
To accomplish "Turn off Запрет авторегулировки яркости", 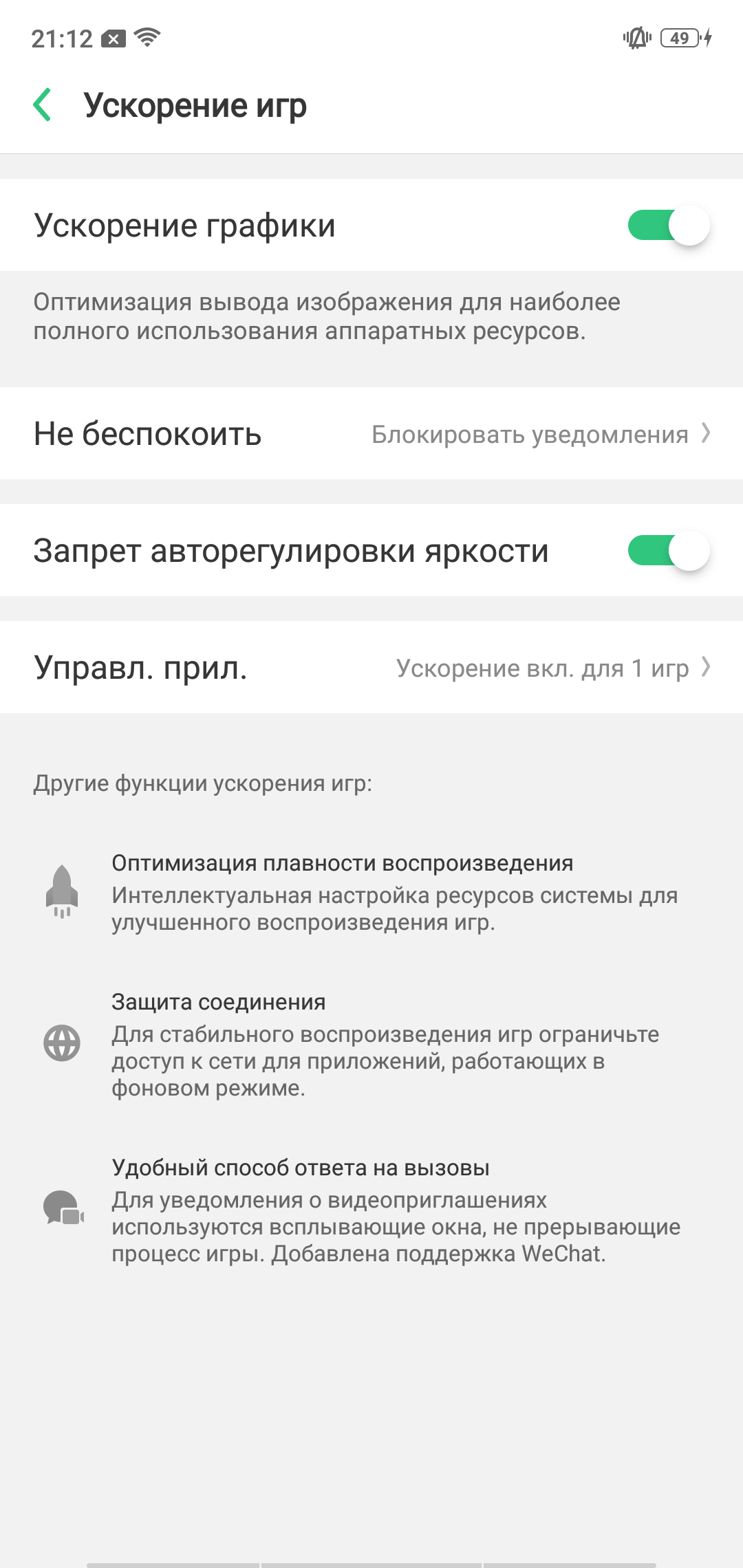I will tap(668, 551).
